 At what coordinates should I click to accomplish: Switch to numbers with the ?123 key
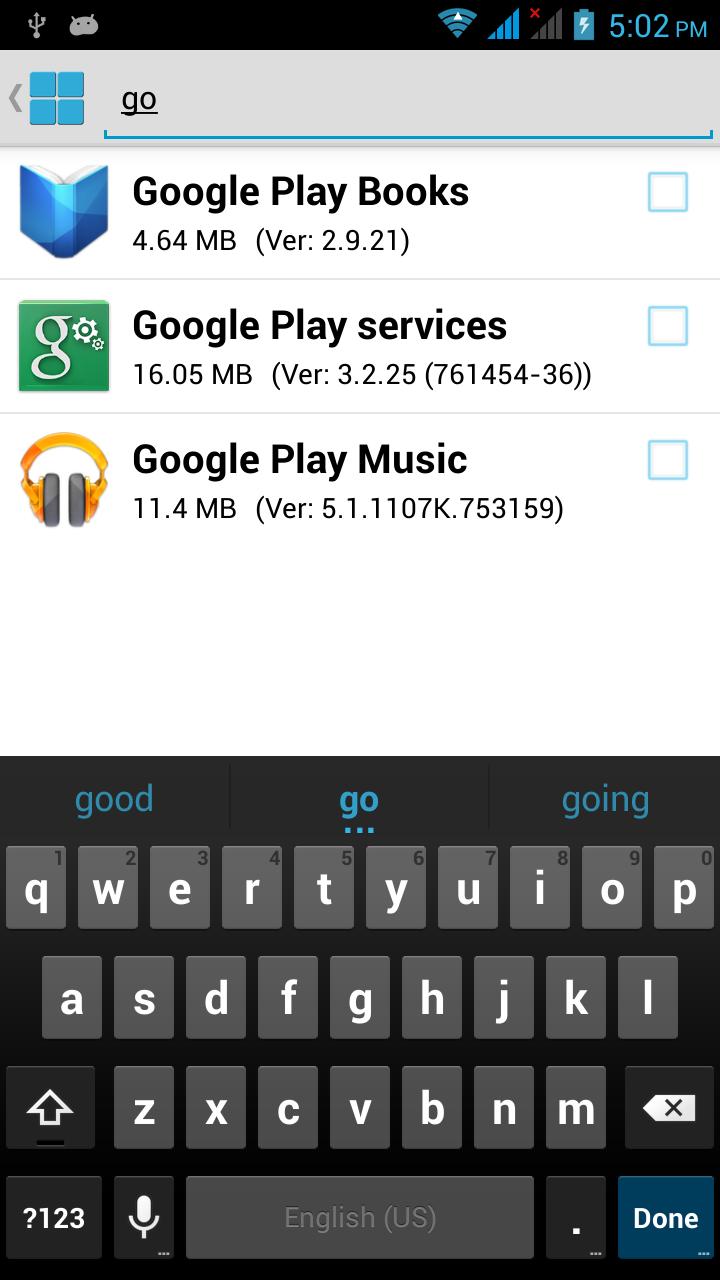click(x=53, y=1217)
